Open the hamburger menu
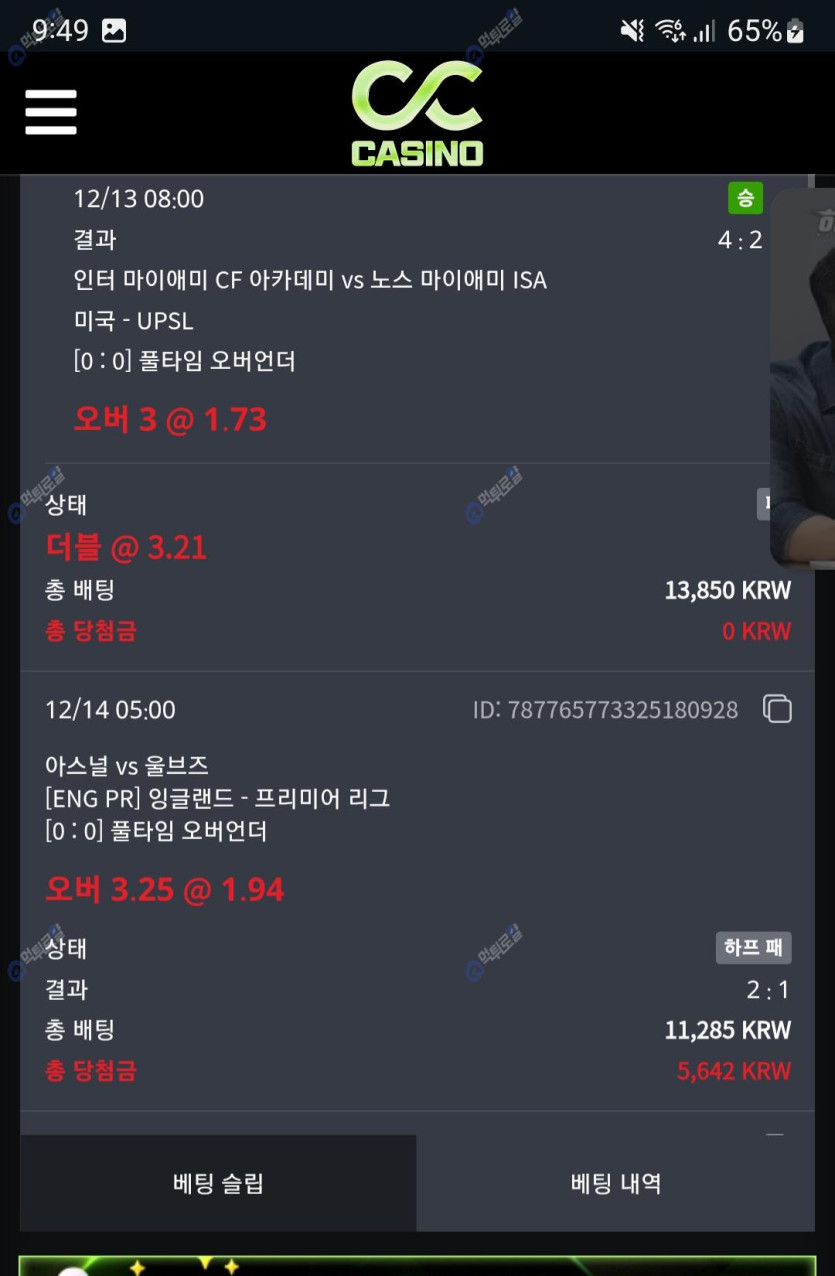Screen dimensions: 835x1276 [x=51, y=112]
